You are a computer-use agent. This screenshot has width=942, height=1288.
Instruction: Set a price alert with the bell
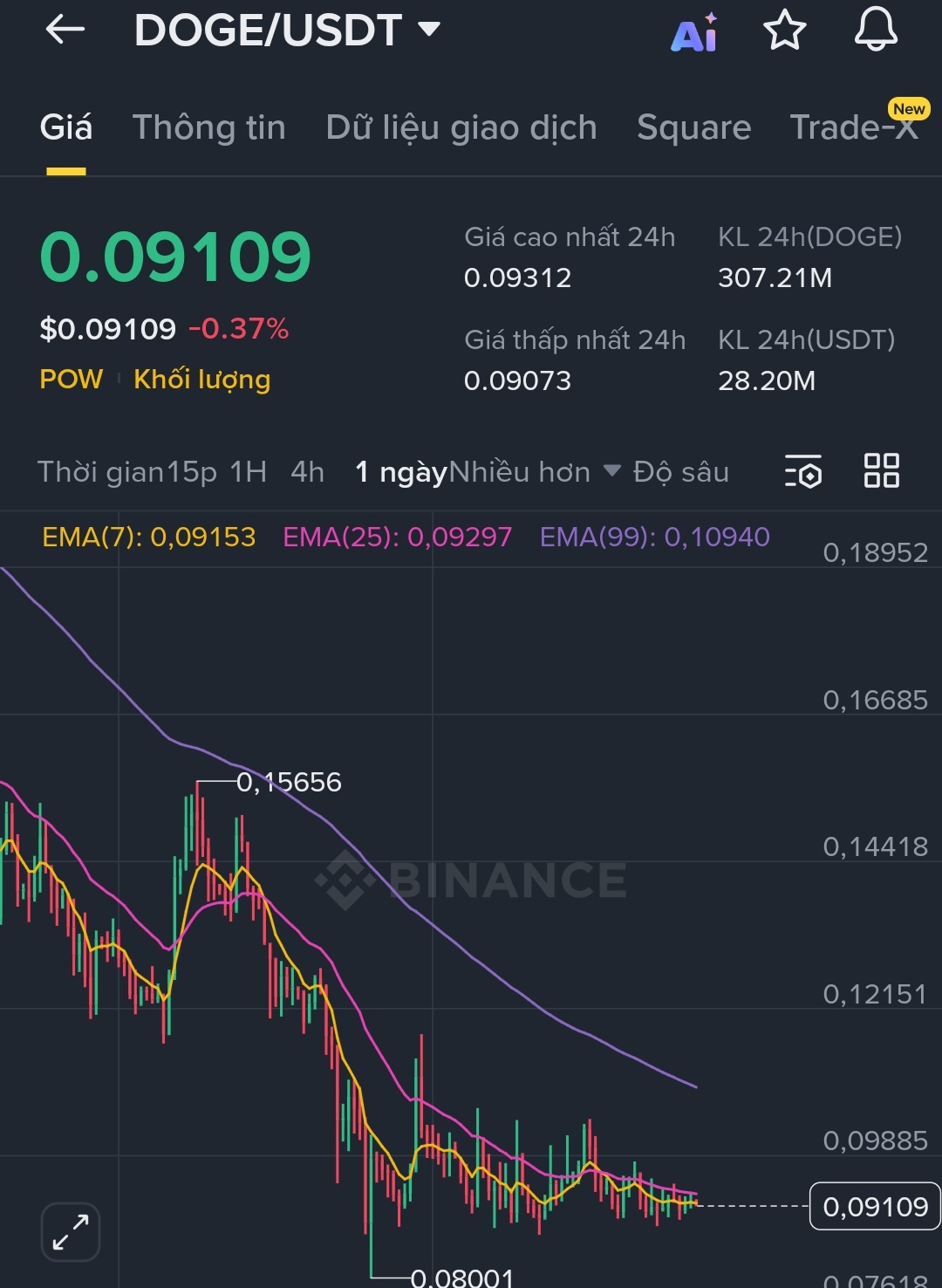tap(876, 30)
